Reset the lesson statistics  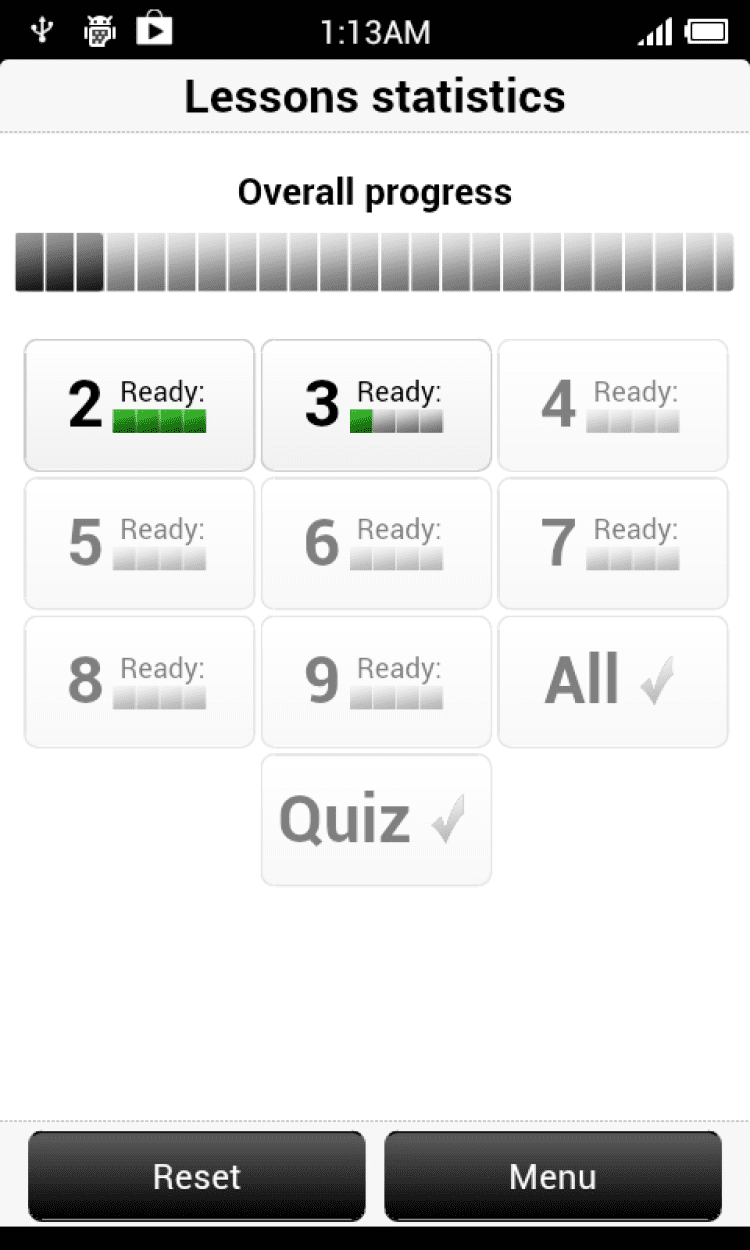[197, 1176]
